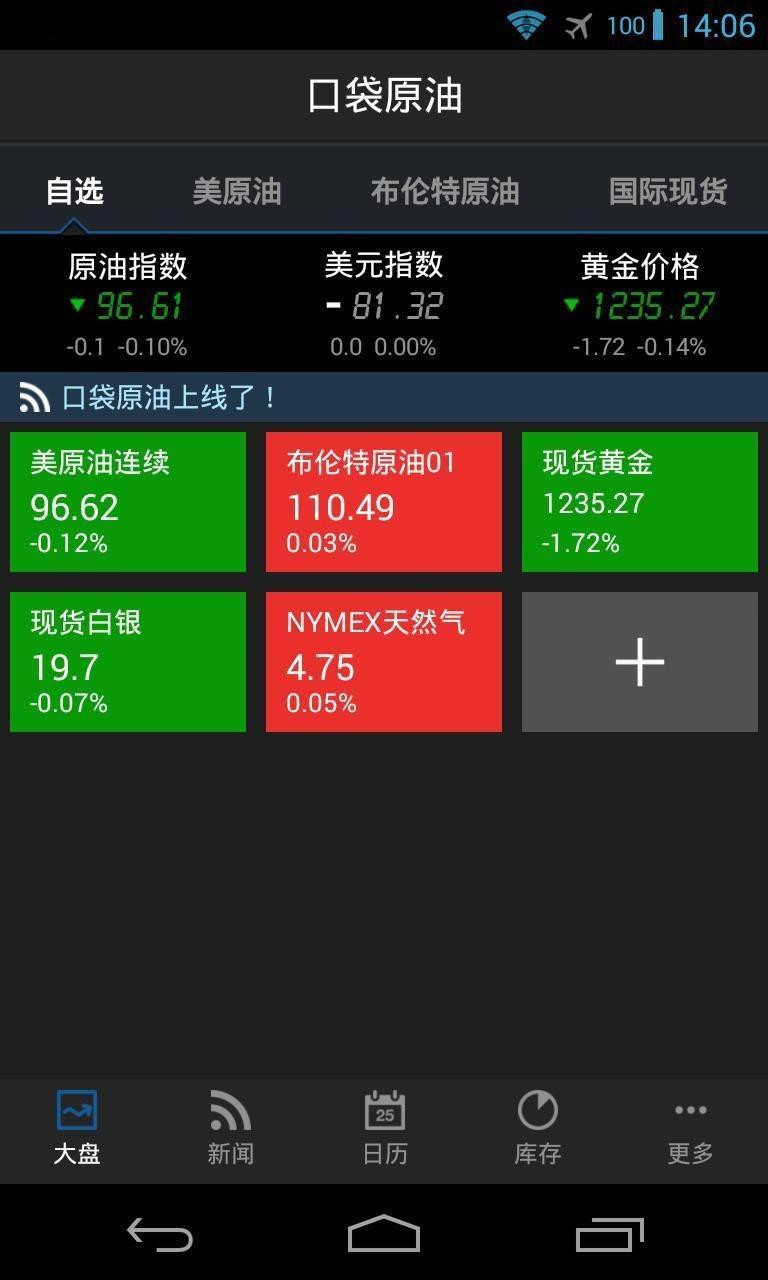
Task: View the 黄金价格 index summary
Action: coord(640,304)
